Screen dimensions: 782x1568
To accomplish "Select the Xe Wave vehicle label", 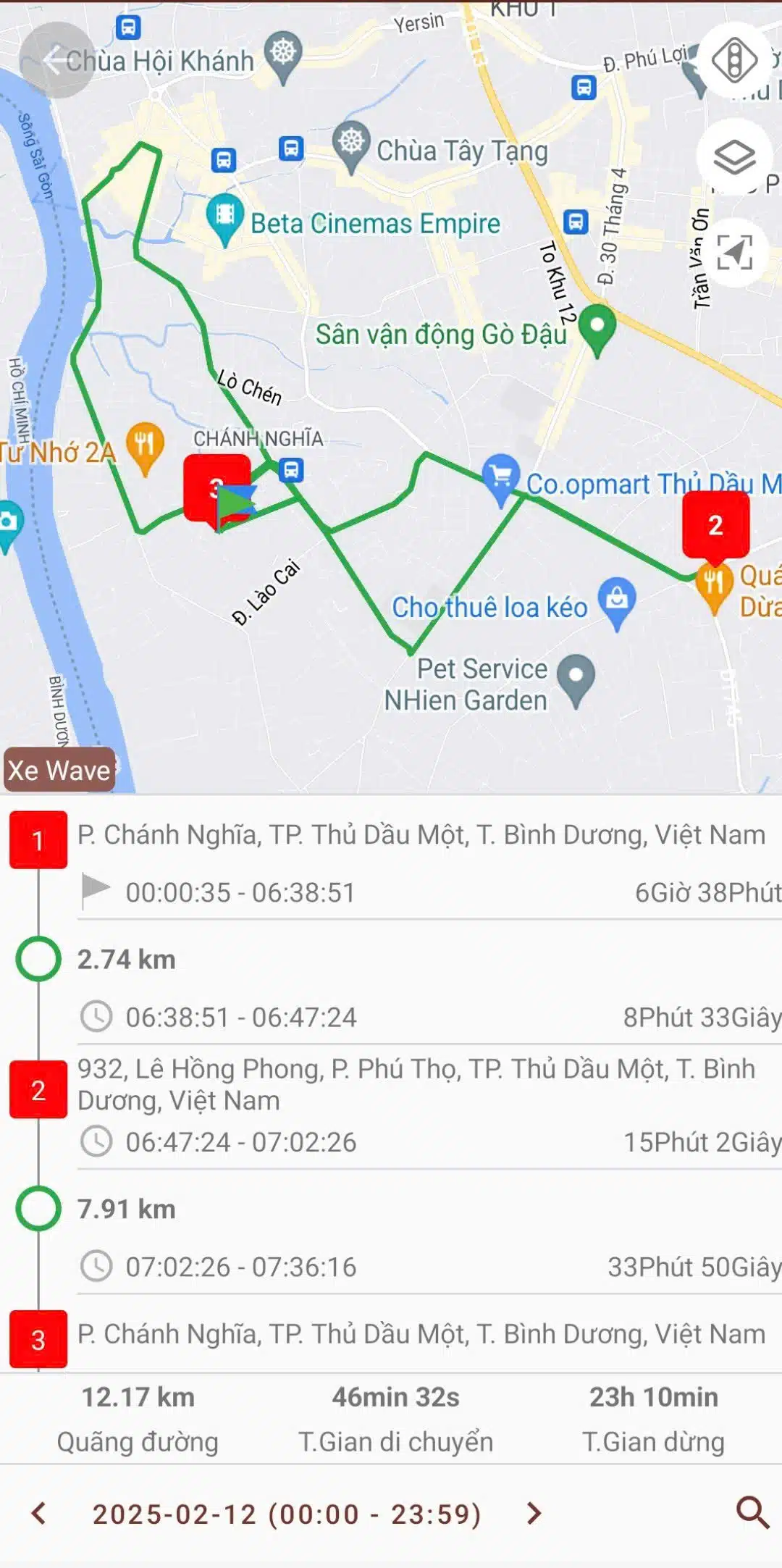I will click(x=59, y=771).
